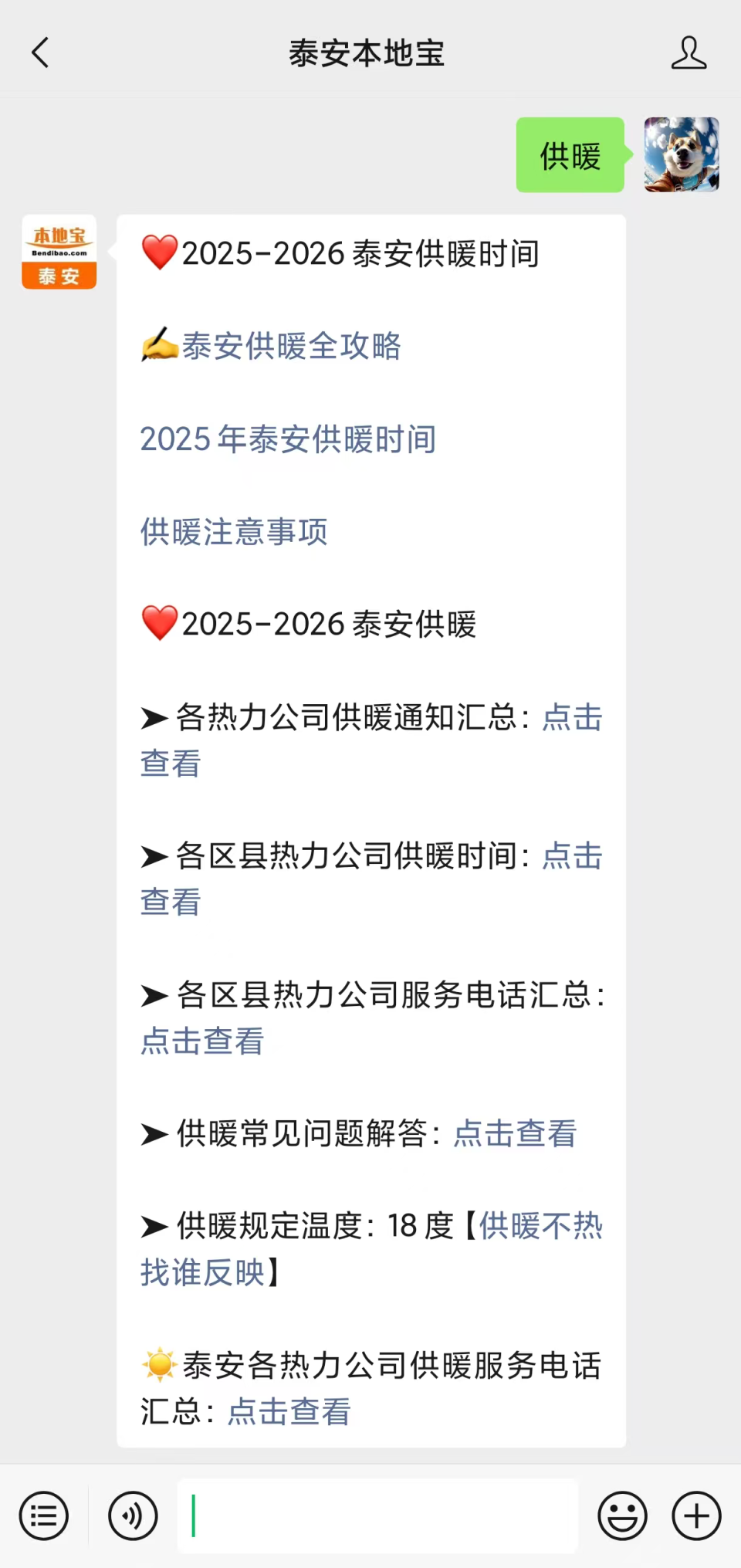View 供暖常见问题解答 answers
The width and height of the screenshot is (741, 1568).
coord(513,1134)
